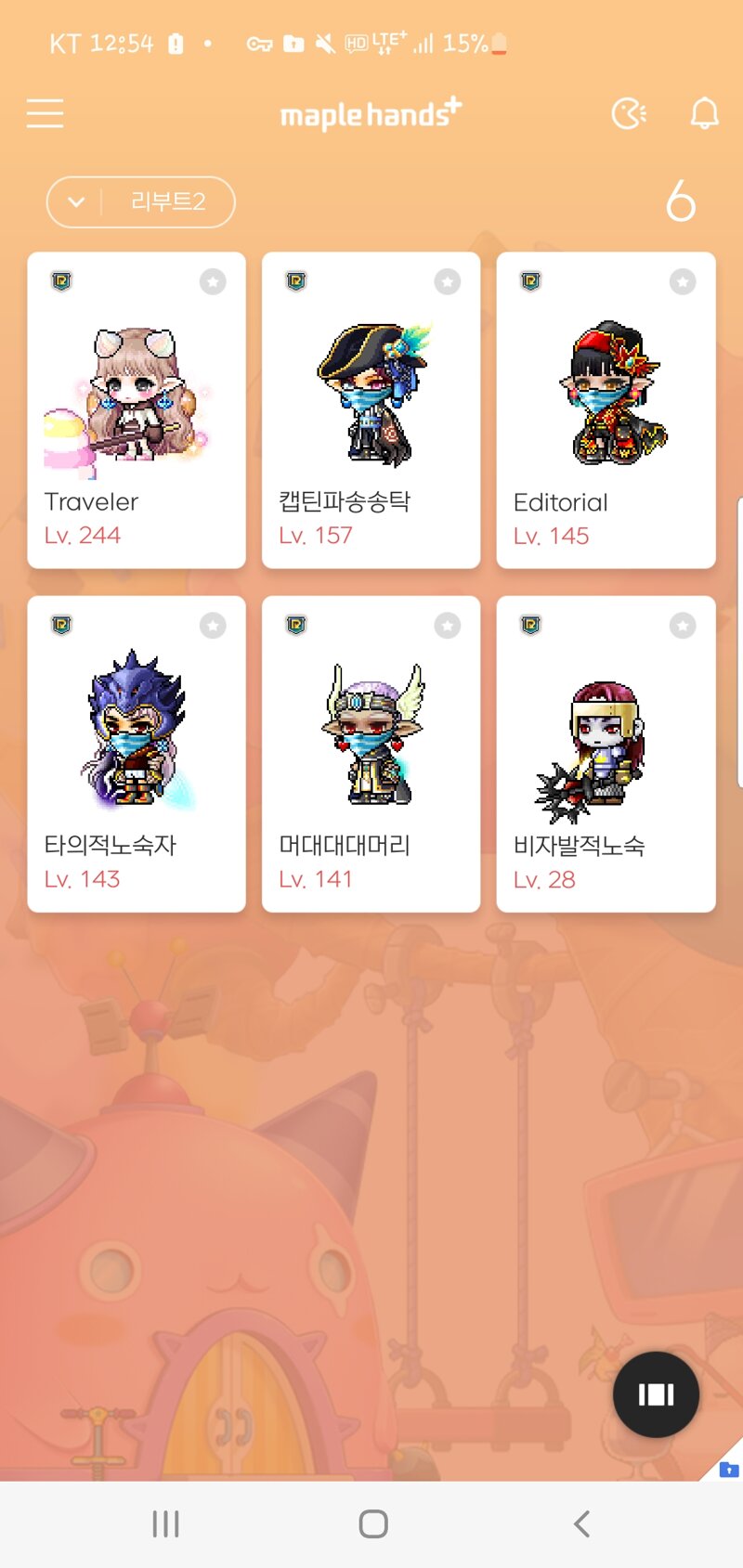Favorite 머대대대머리 with the star
The image size is (743, 1568).
click(448, 626)
